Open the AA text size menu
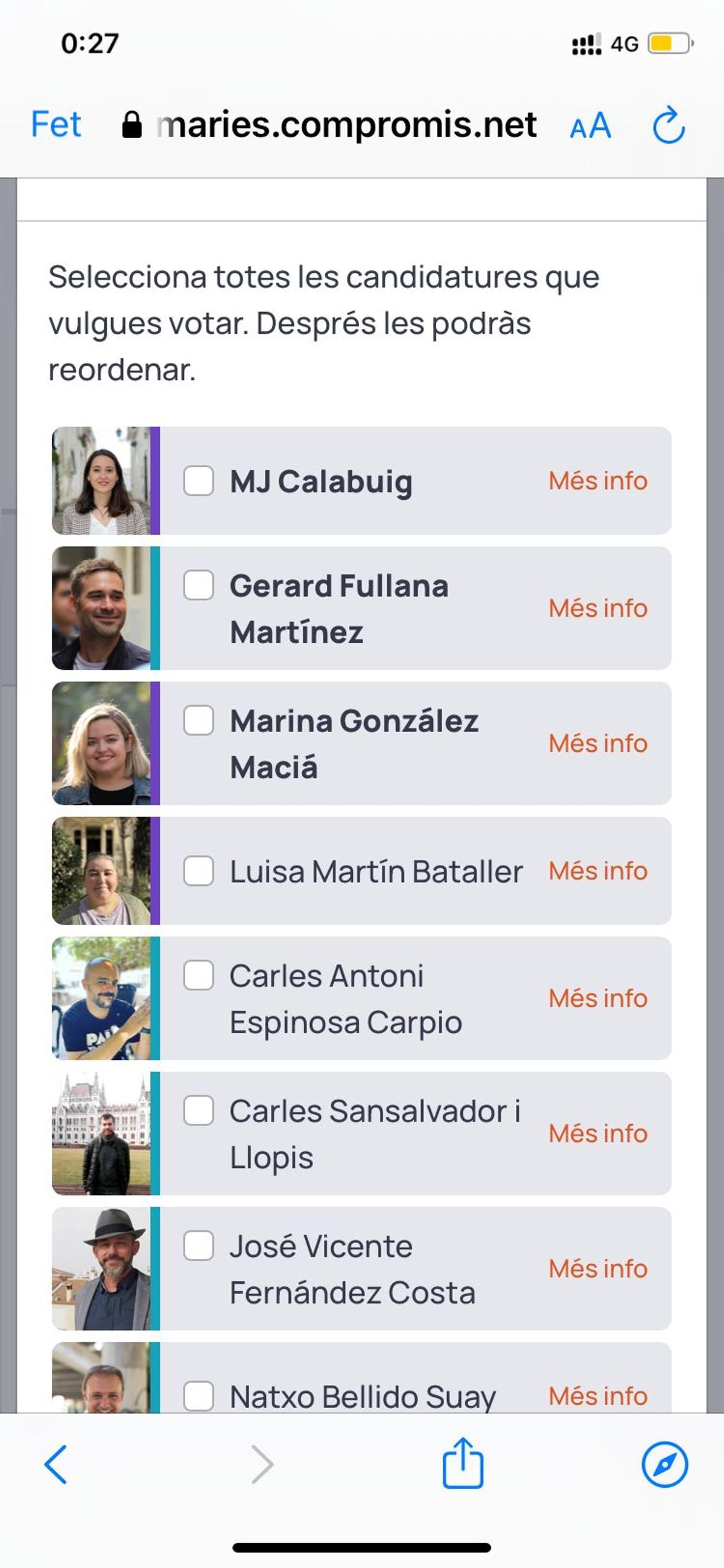 click(589, 126)
